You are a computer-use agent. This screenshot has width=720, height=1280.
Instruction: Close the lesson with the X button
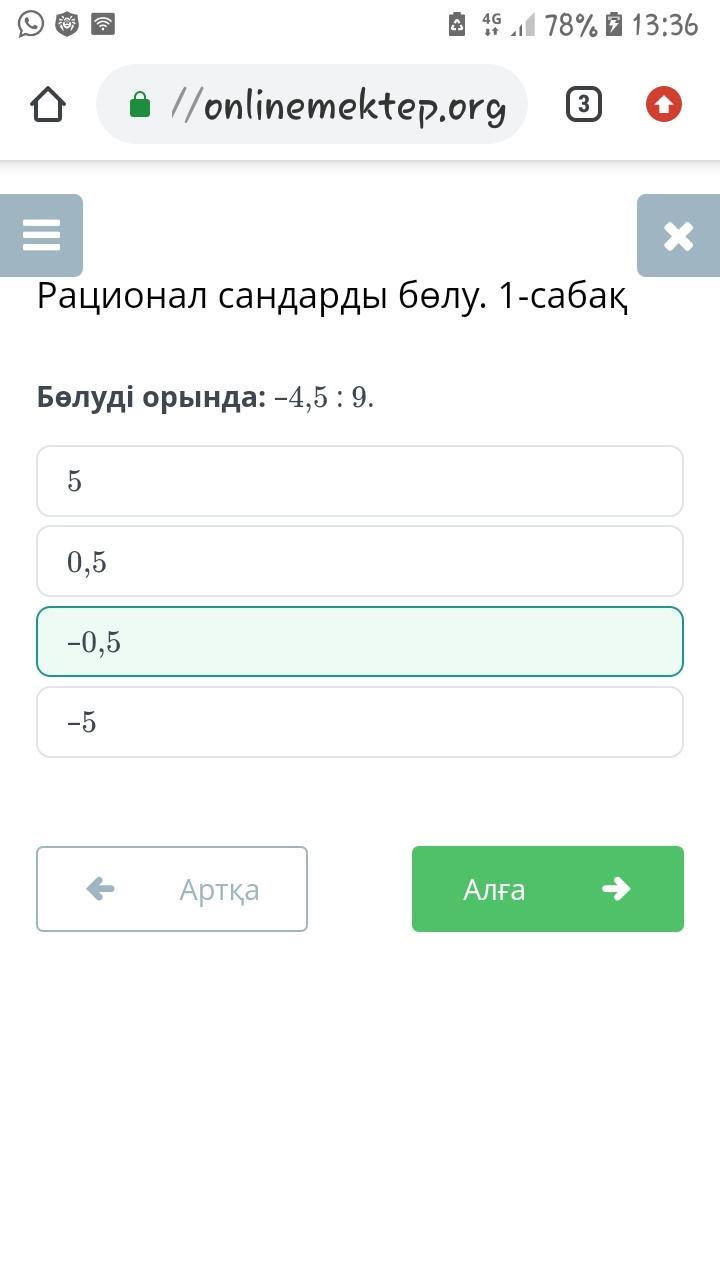pos(678,235)
